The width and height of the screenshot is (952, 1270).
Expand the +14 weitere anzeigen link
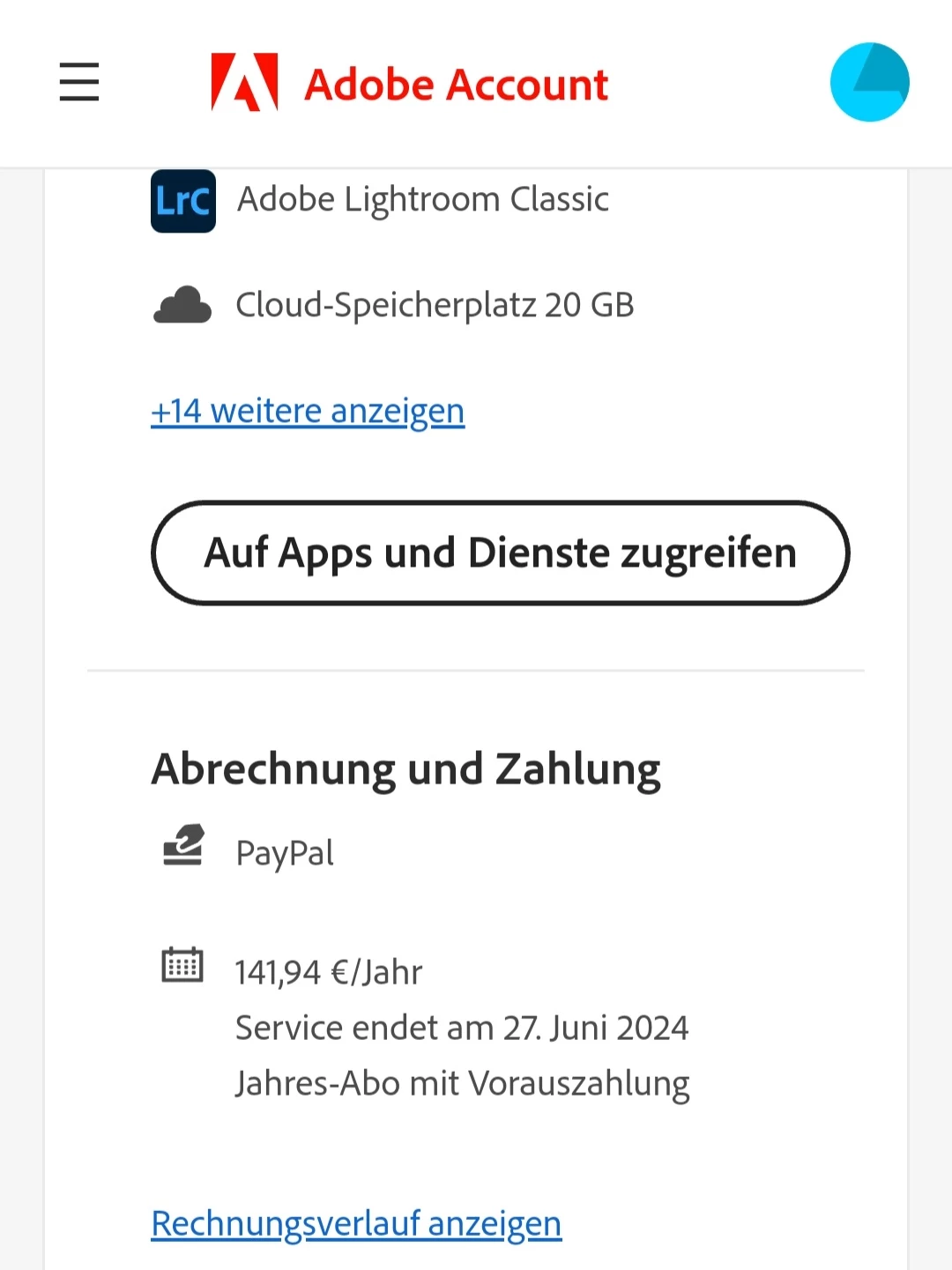coord(308,412)
